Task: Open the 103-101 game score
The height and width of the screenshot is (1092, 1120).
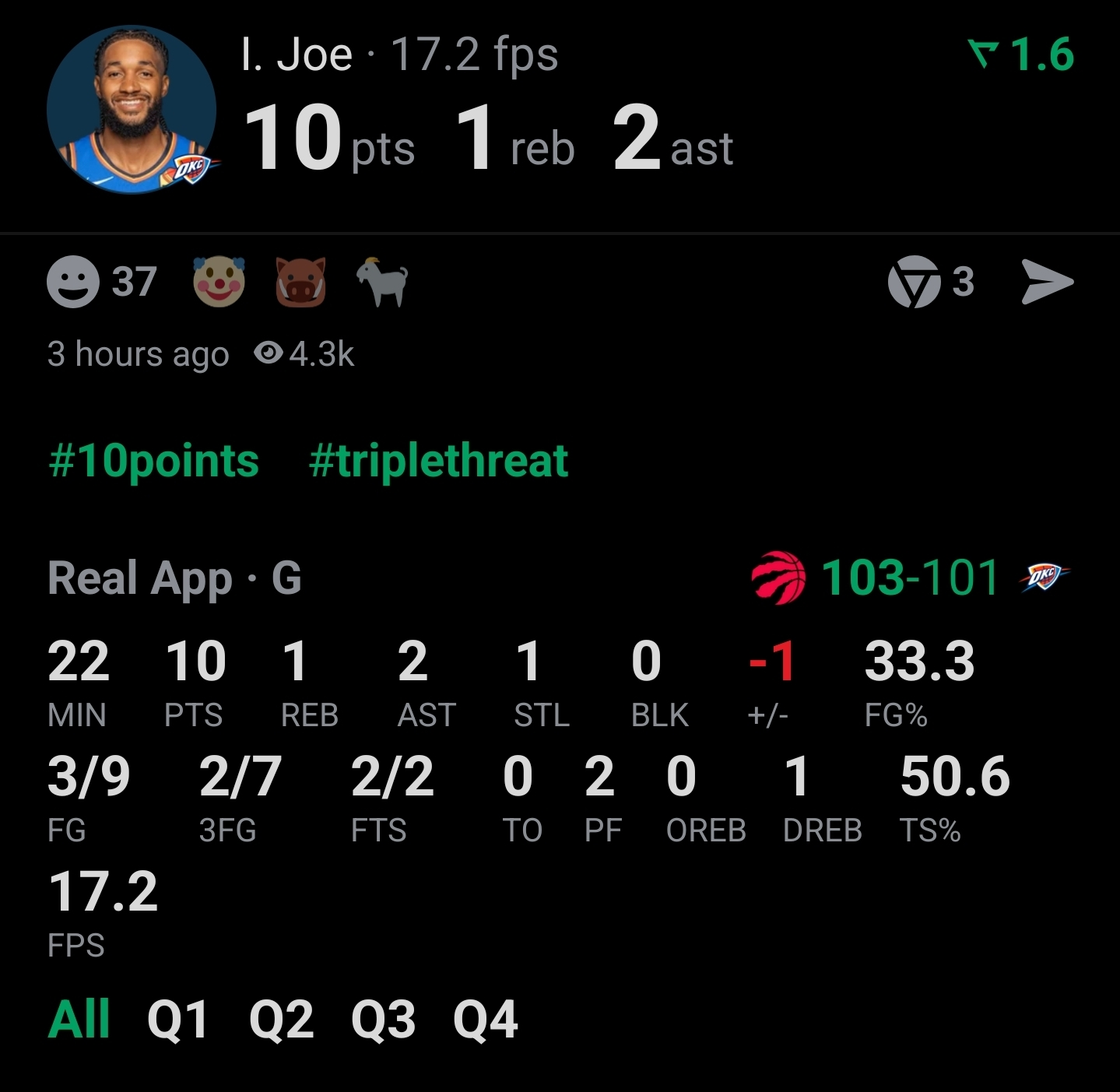Action: click(x=911, y=578)
